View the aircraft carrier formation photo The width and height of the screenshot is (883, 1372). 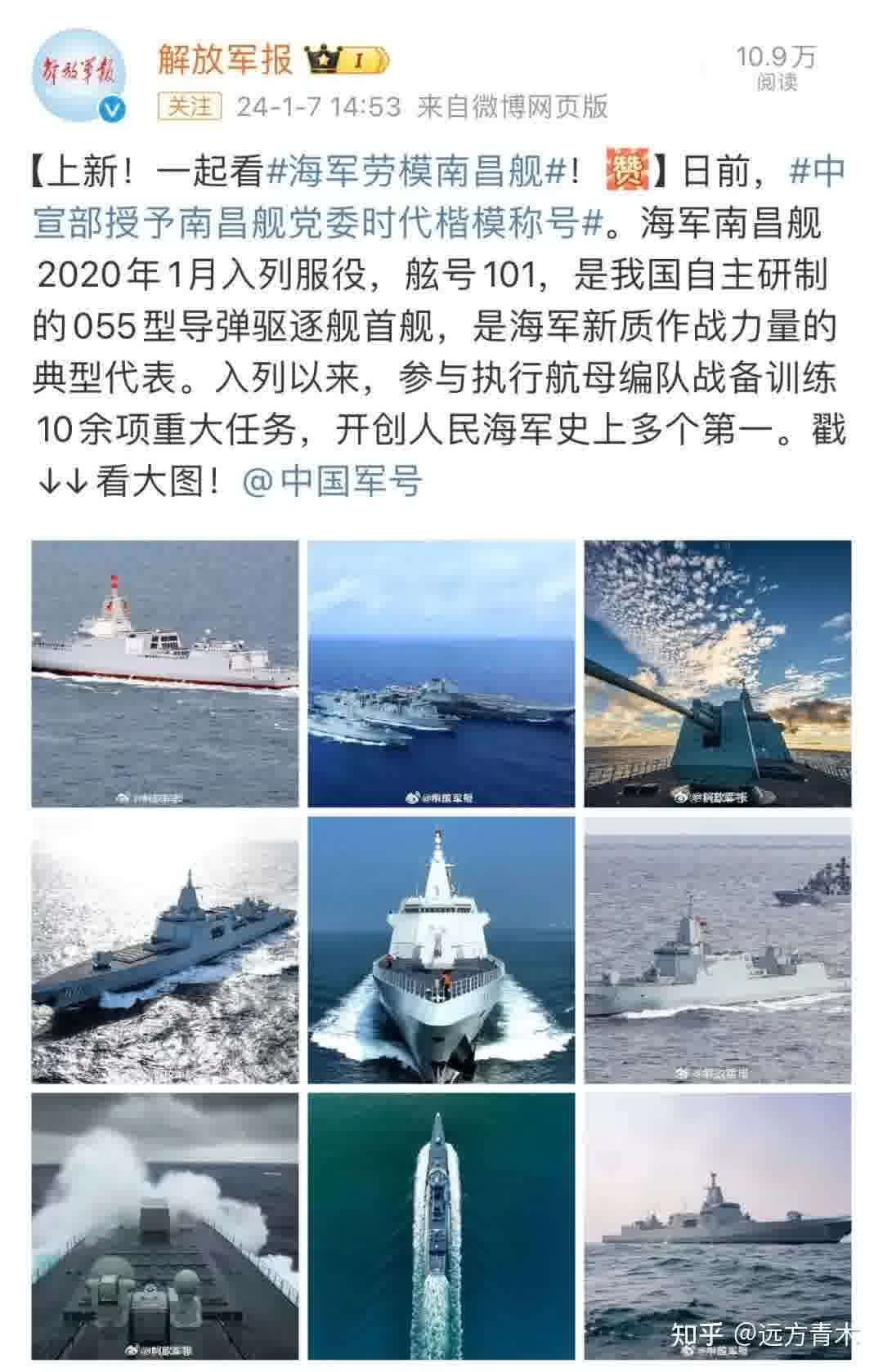(441, 673)
